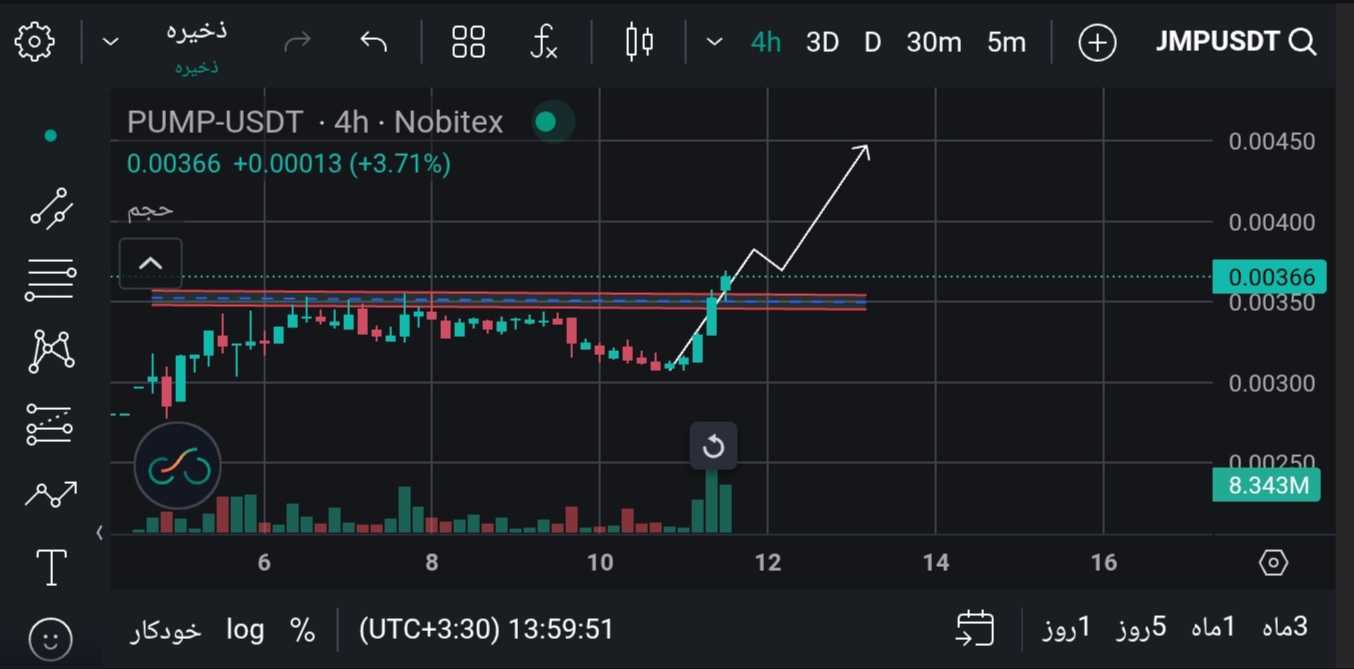This screenshot has height=669, width=1354.
Task: Switch to the 3D timeframe
Action: tap(822, 42)
